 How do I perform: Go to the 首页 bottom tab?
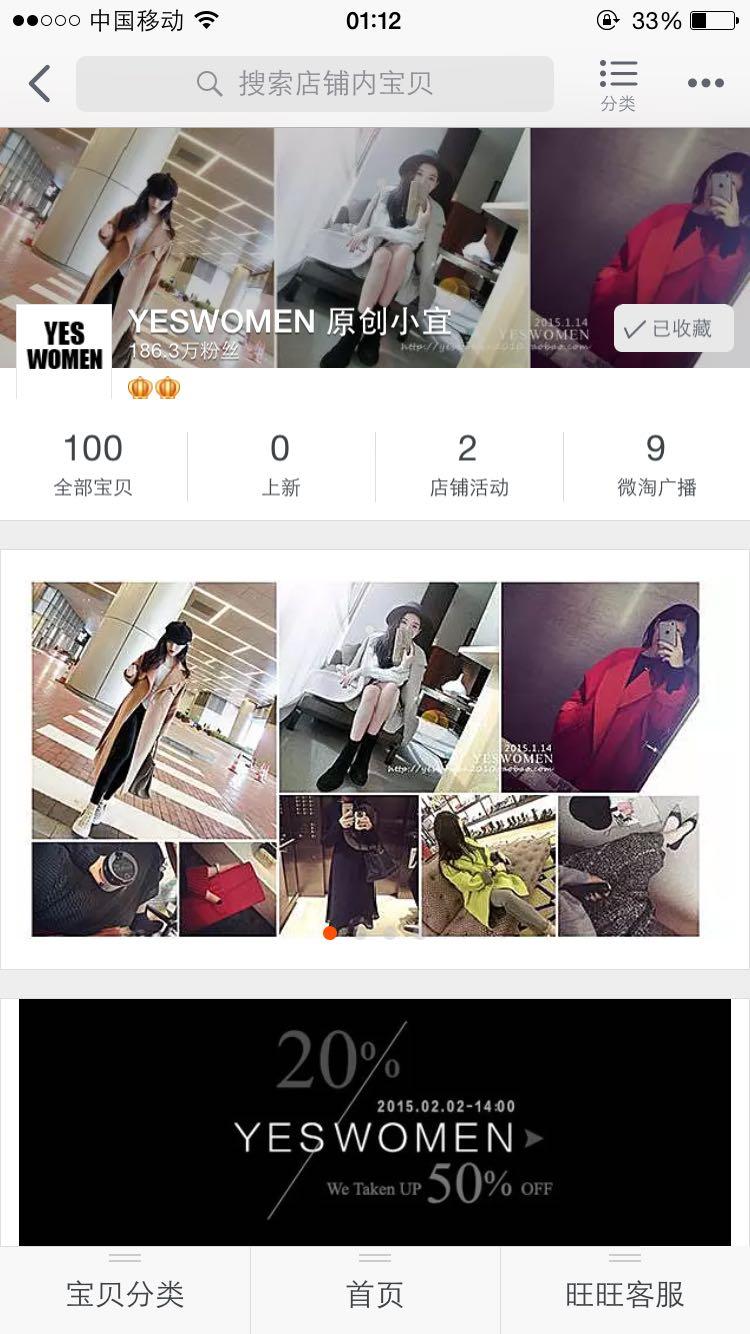(375, 1291)
